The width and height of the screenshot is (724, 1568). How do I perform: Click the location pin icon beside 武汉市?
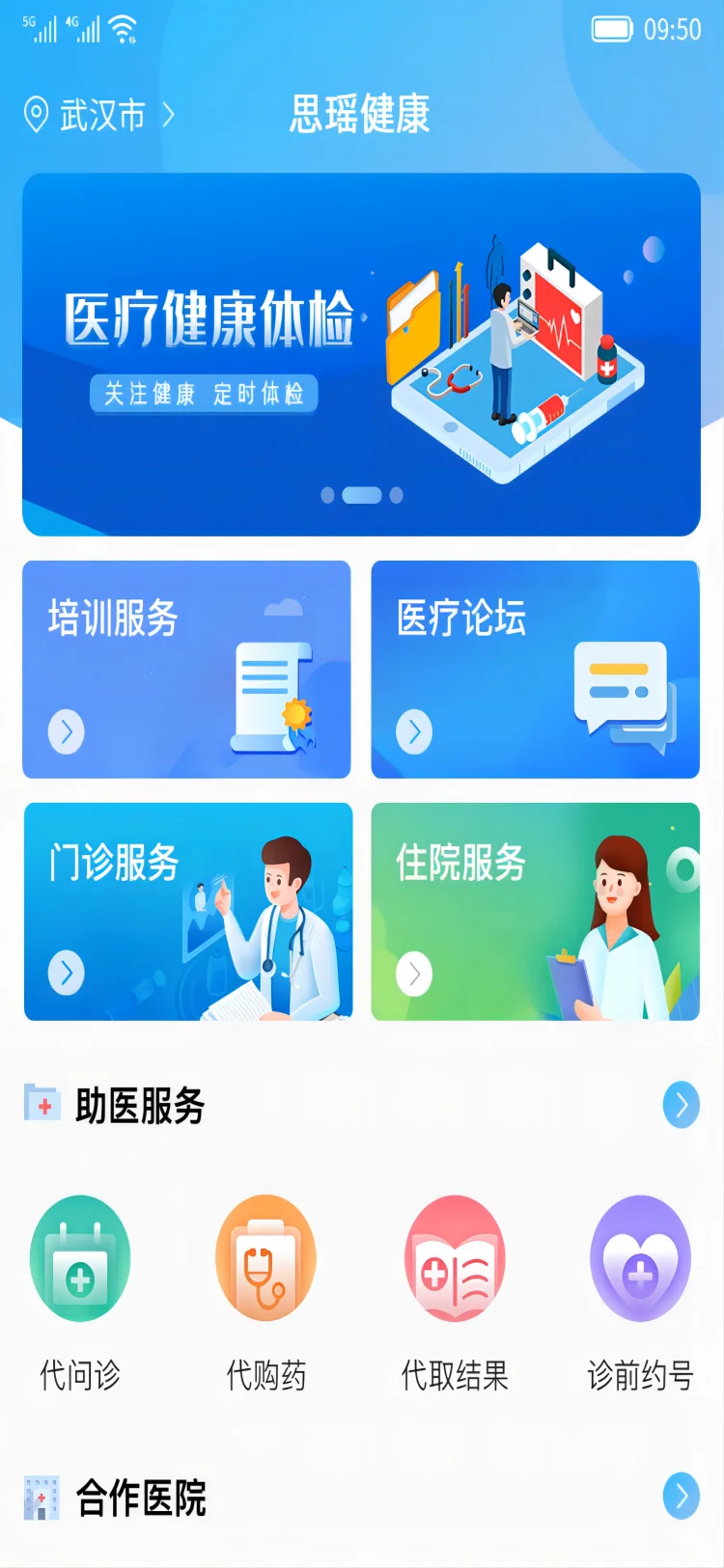point(36,115)
